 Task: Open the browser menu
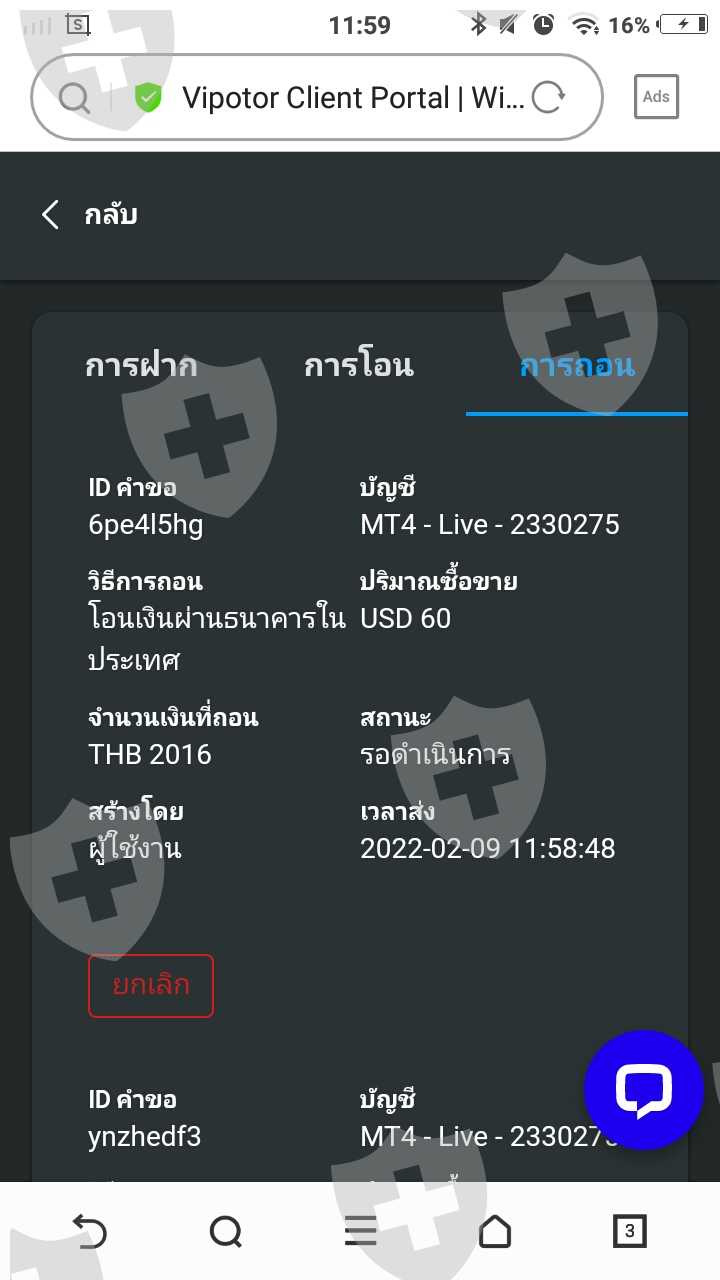[360, 1232]
